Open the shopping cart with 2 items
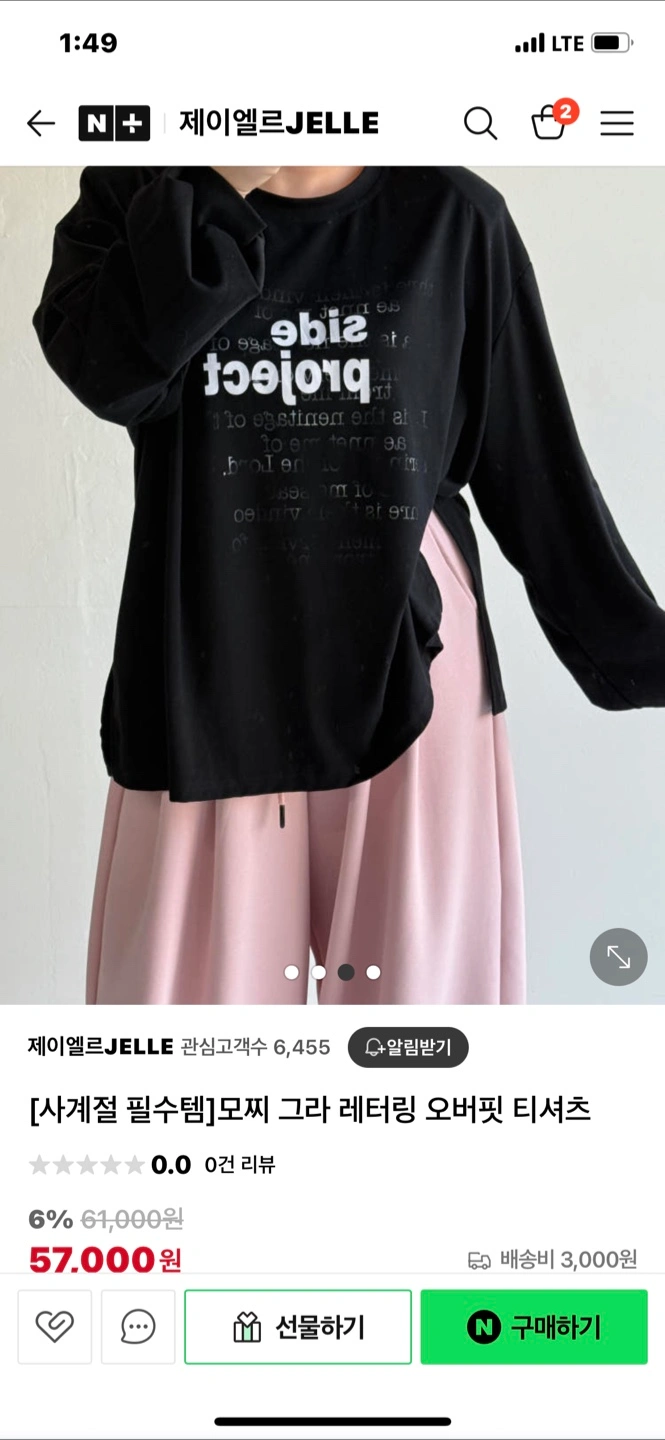The height and width of the screenshot is (1440, 665). (549, 123)
